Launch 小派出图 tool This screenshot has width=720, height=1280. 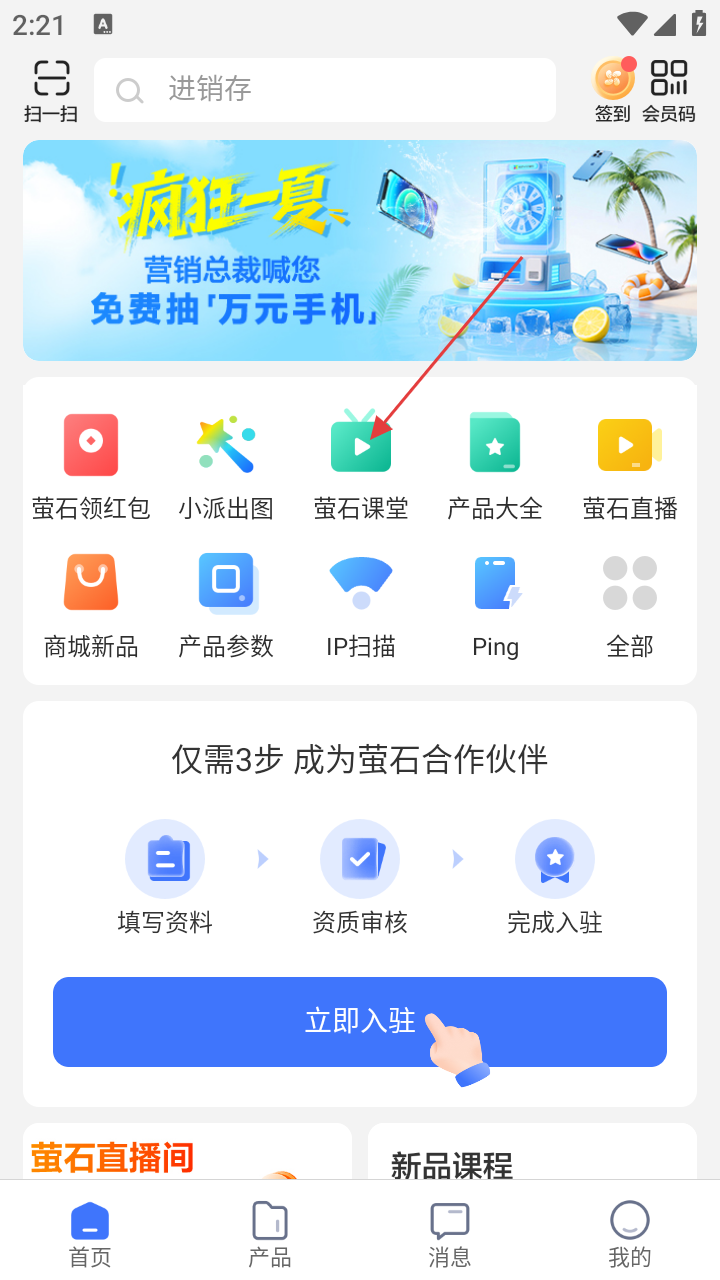point(226,466)
